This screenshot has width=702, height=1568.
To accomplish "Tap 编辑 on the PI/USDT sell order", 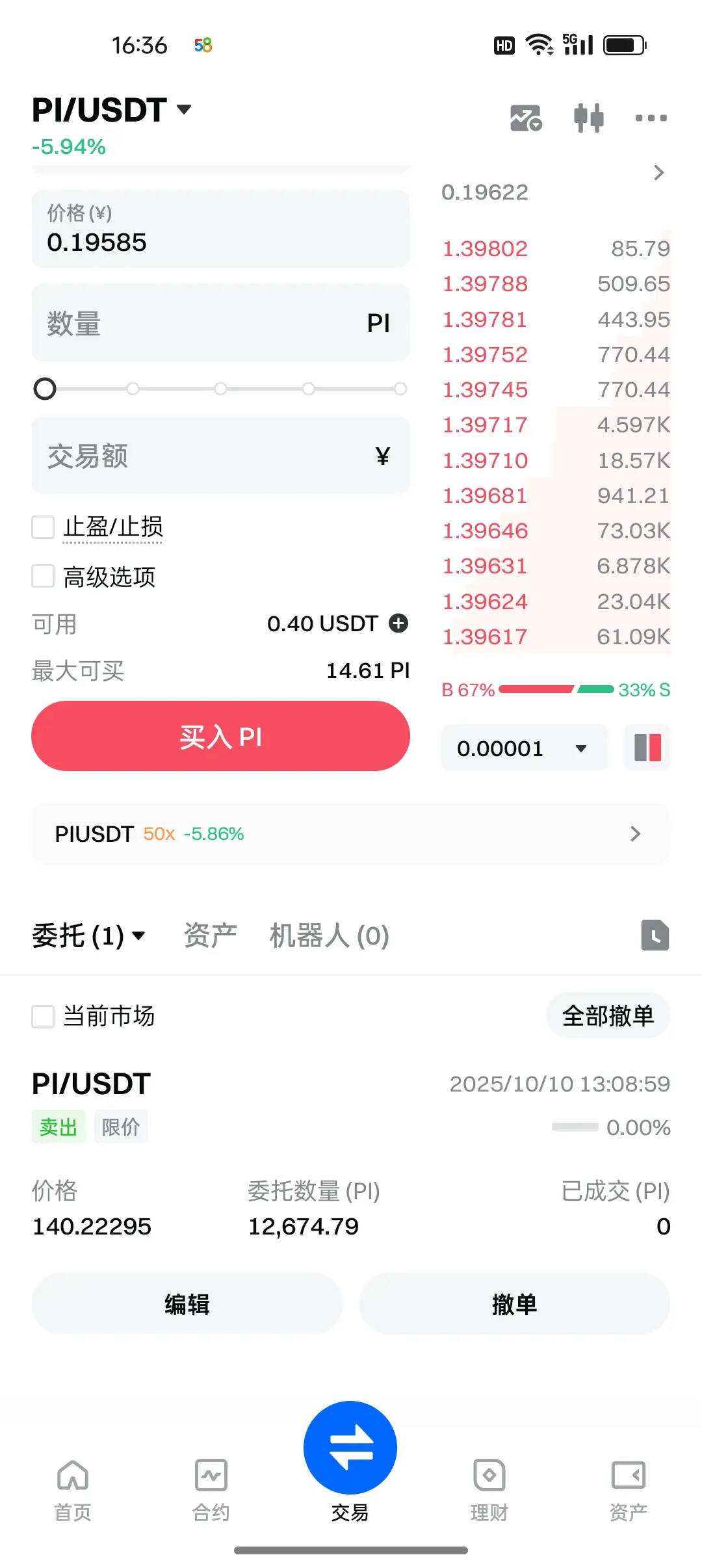I will pyautogui.click(x=187, y=1305).
